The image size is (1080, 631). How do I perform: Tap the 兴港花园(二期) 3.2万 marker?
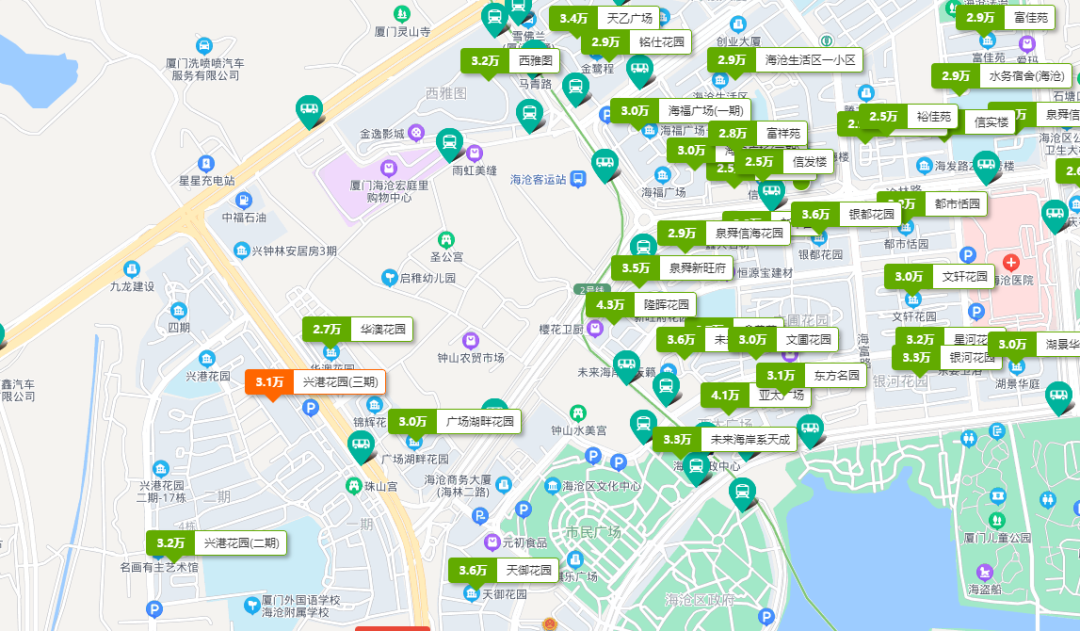coord(217,543)
